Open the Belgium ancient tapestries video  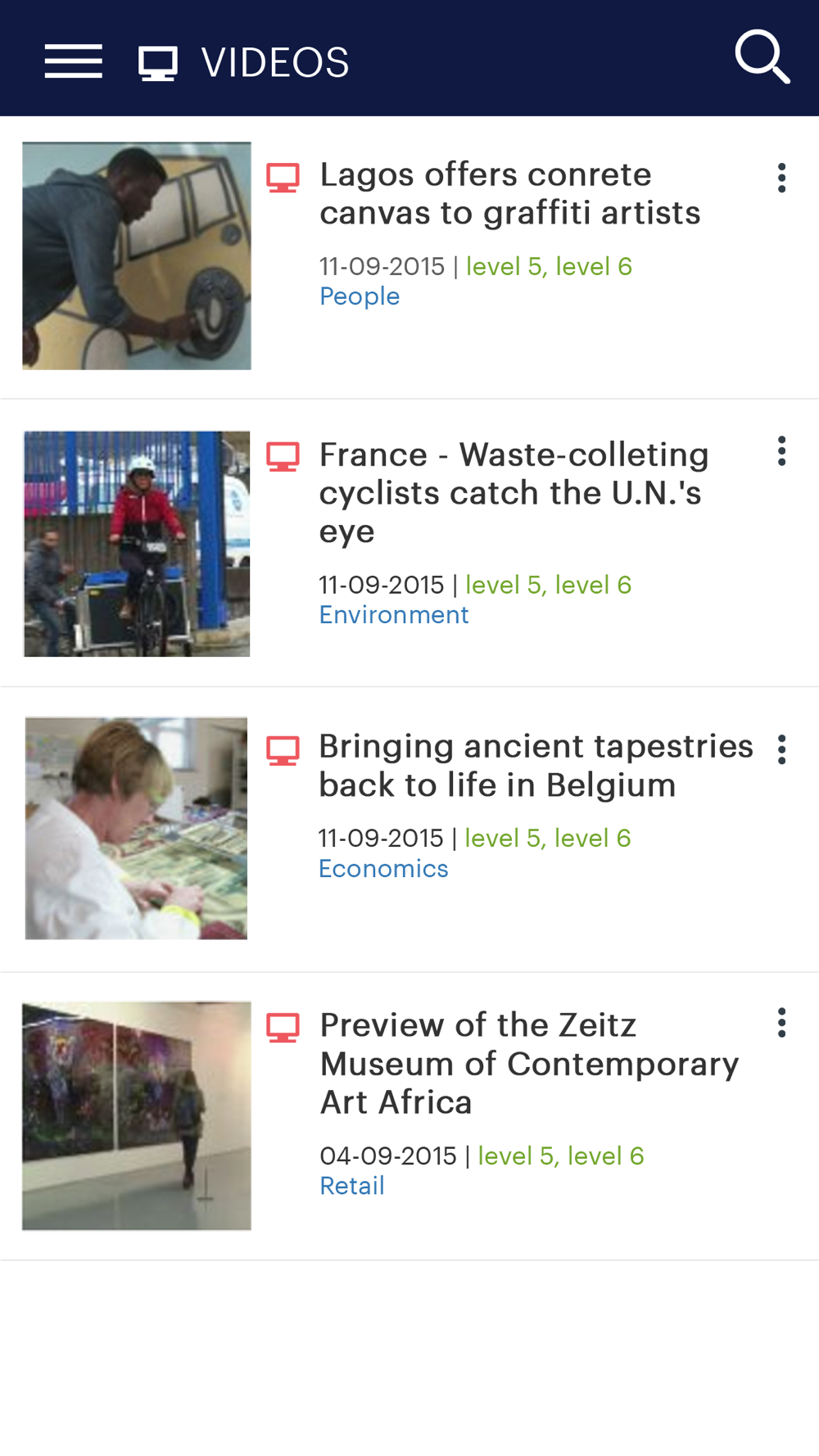click(536, 766)
